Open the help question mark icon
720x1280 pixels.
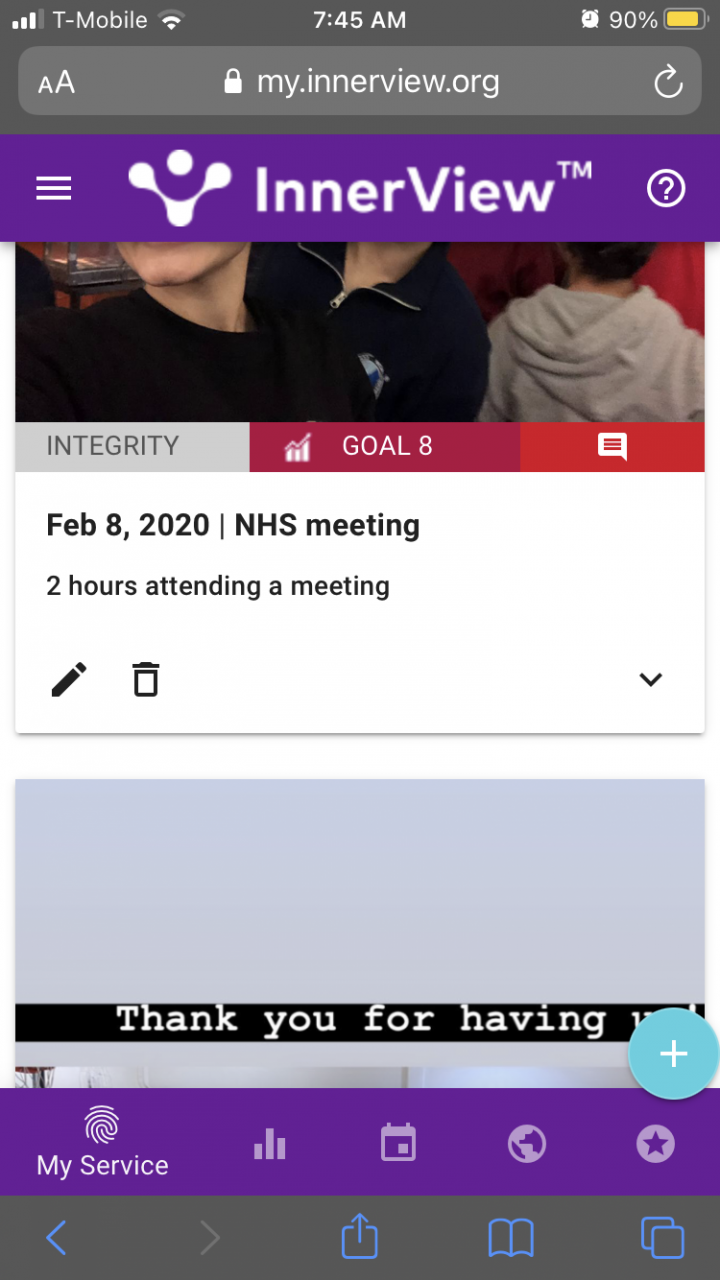[x=666, y=188]
